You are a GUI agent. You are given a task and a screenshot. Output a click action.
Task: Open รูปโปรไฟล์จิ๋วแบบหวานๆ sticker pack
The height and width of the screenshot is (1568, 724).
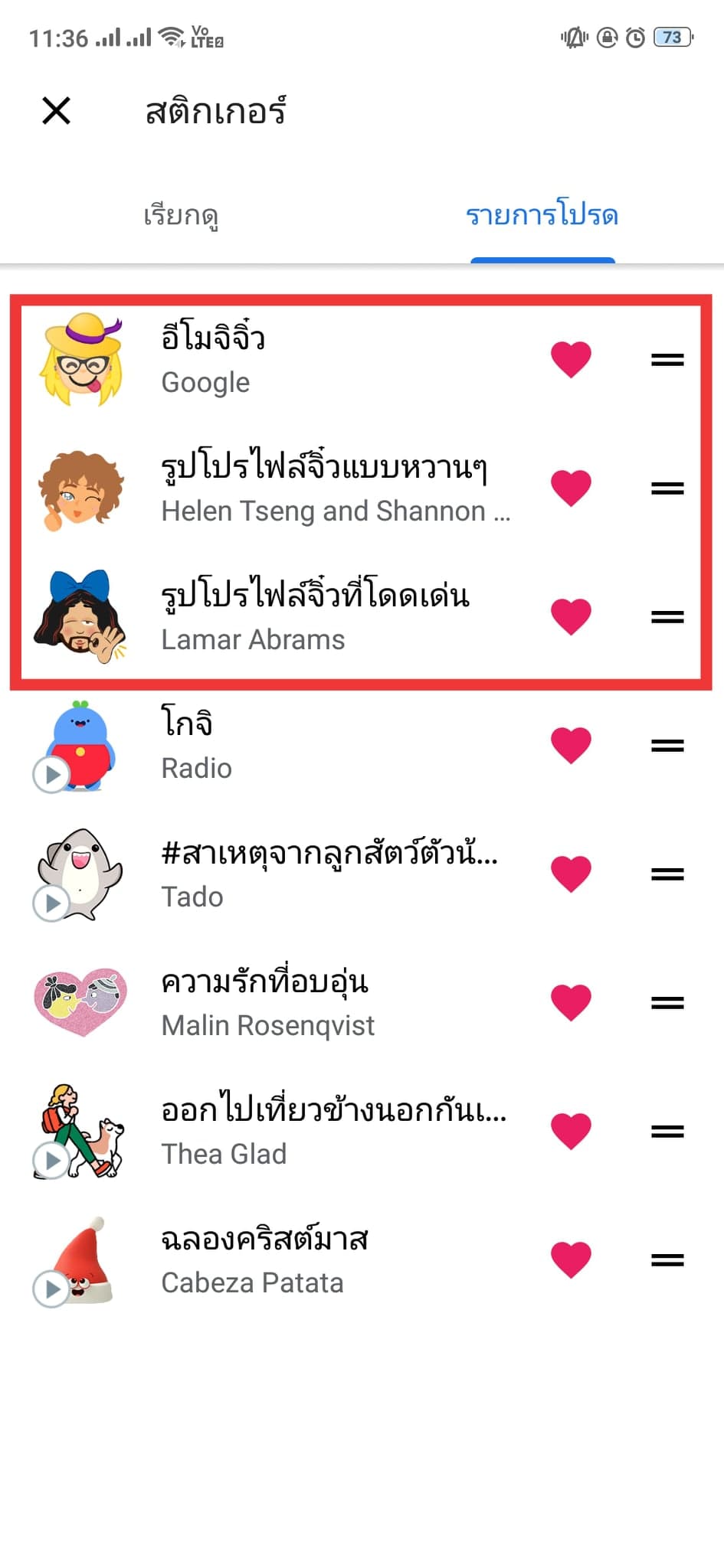point(323,487)
